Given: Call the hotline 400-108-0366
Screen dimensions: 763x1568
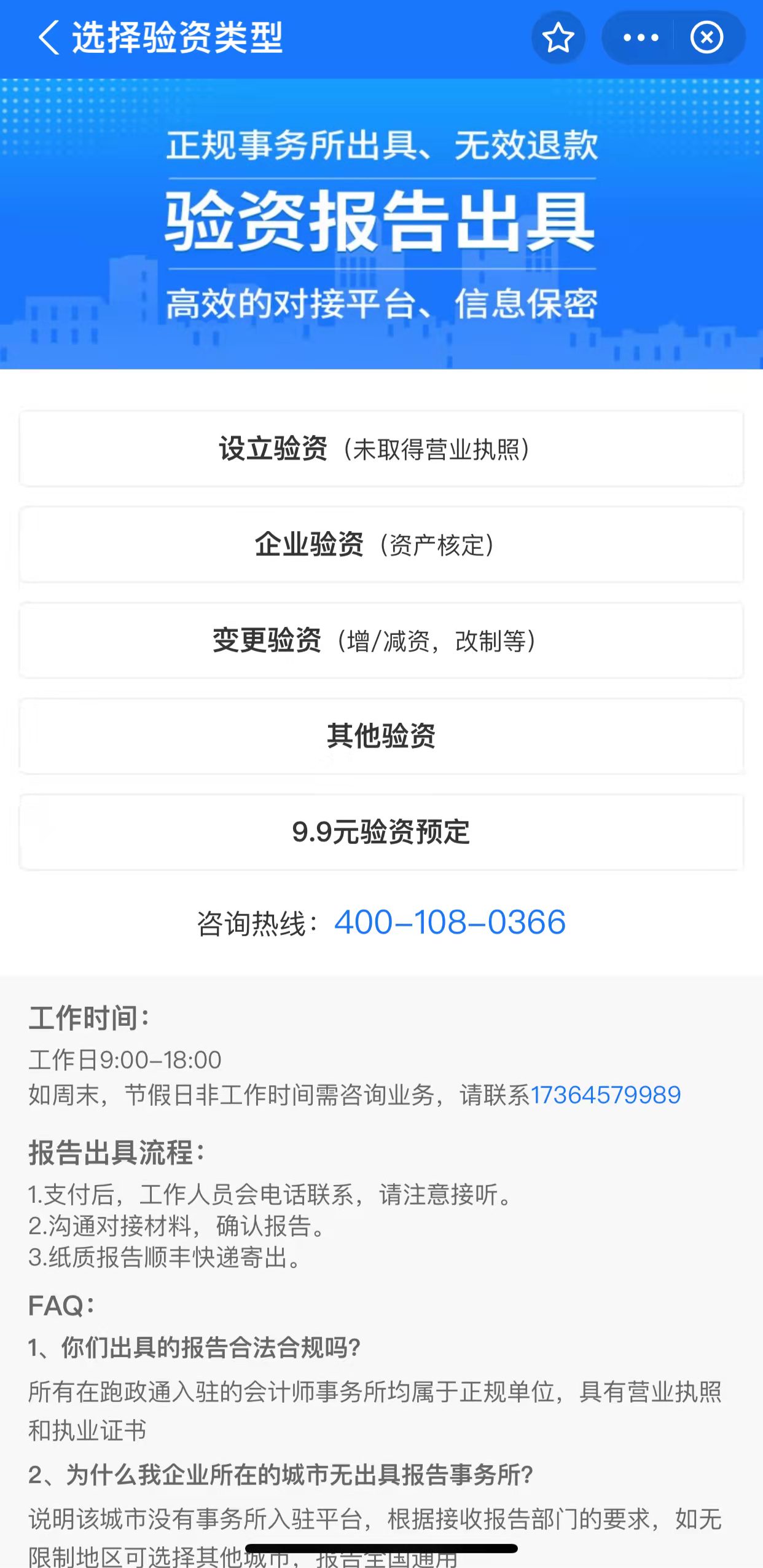Looking at the screenshot, I should click(451, 922).
